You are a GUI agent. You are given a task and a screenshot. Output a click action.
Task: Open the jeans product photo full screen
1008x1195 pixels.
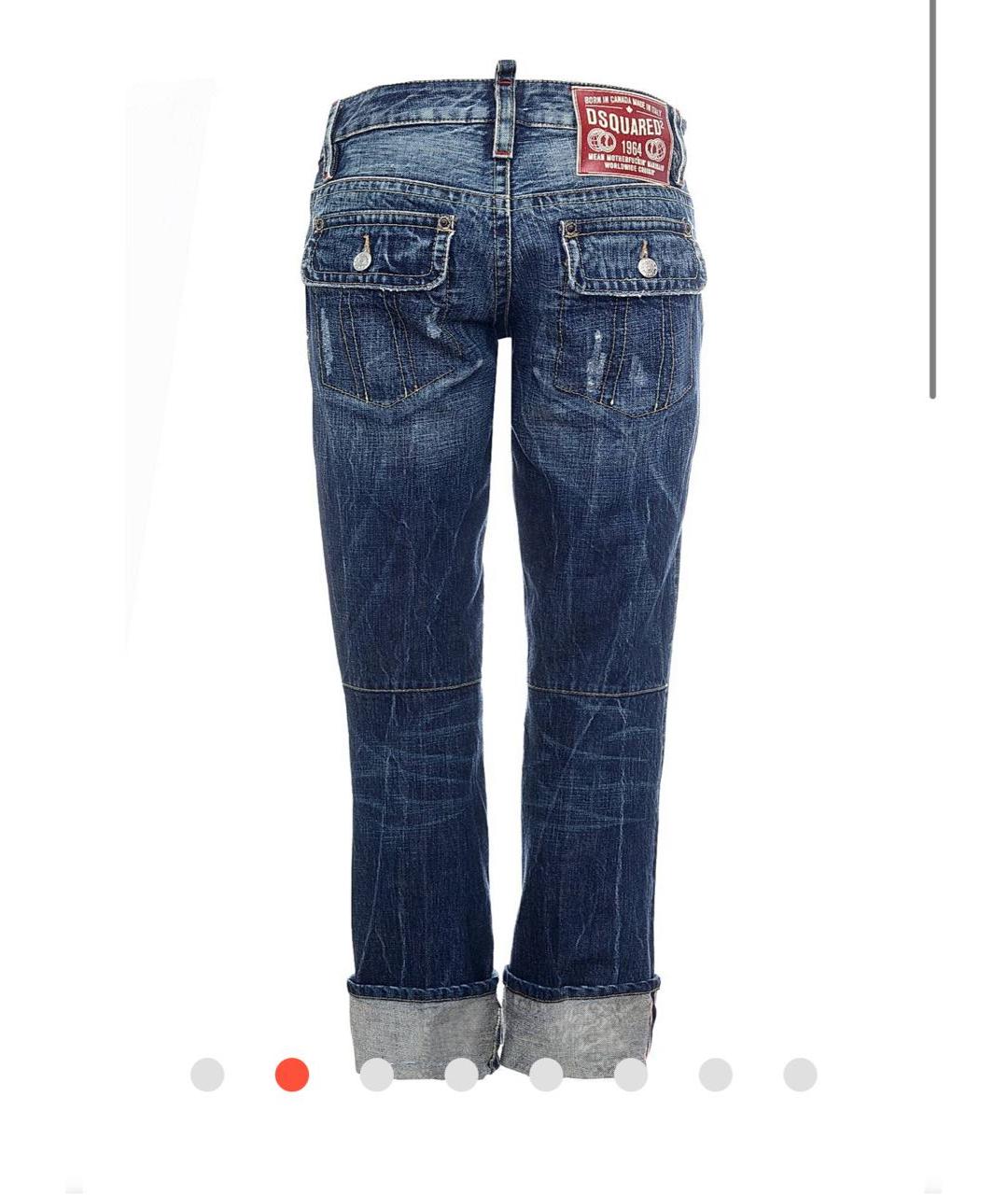(504, 560)
